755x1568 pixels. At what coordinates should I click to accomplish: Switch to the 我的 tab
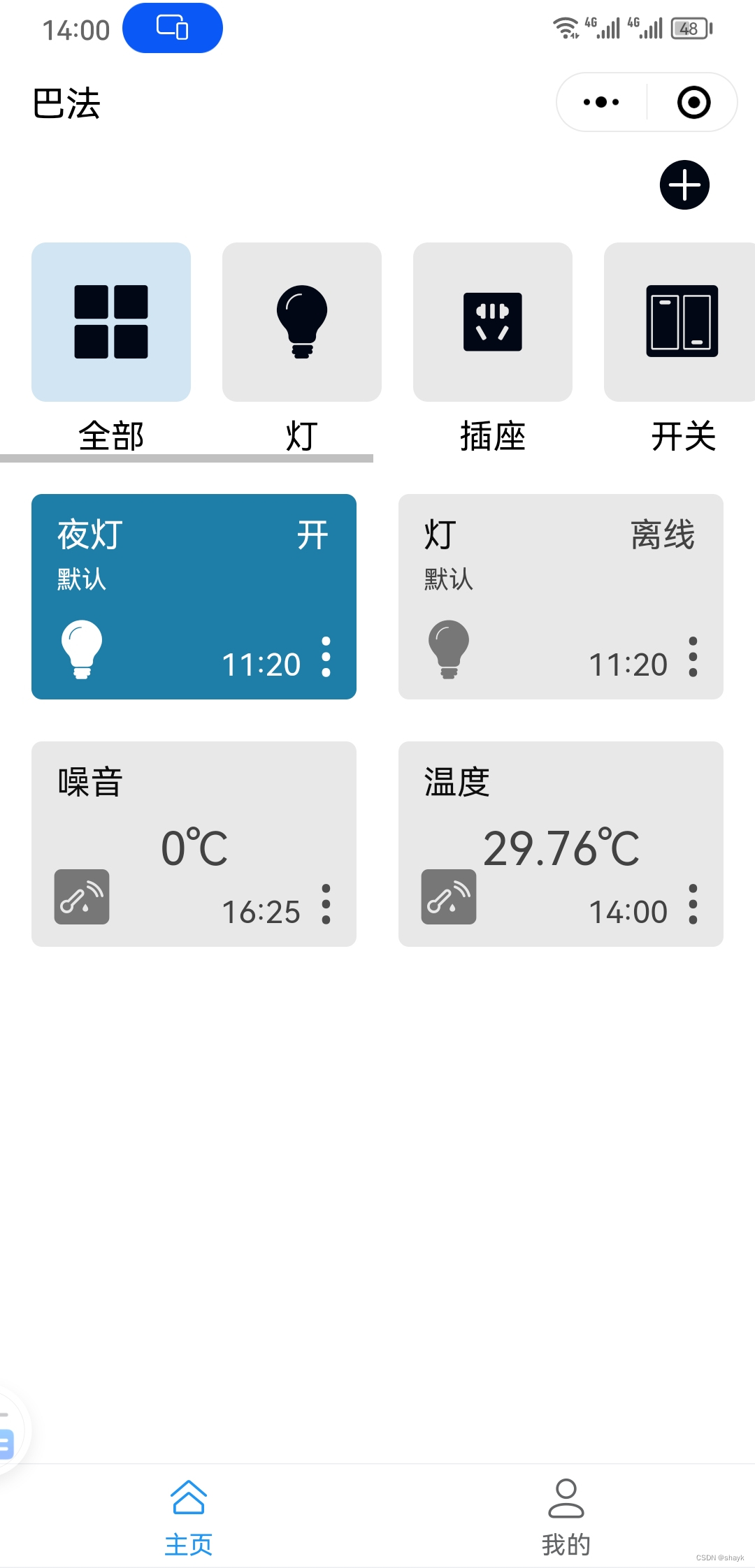(566, 1516)
